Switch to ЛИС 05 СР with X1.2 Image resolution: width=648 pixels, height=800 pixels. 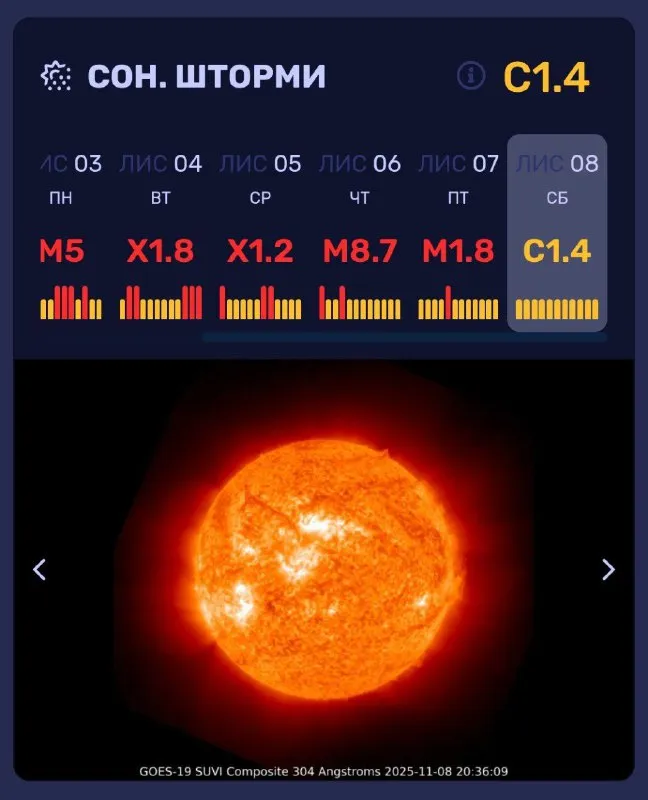260,235
